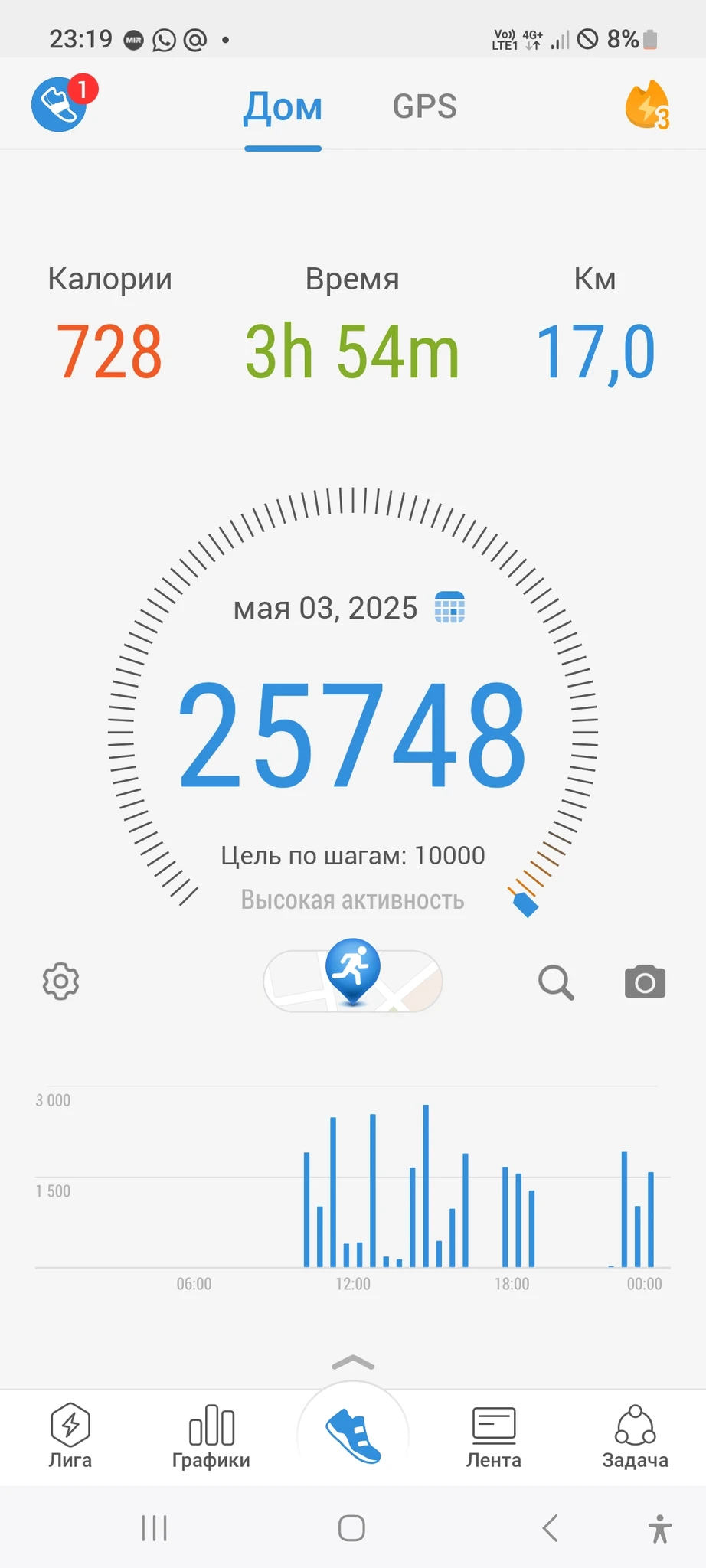Open the settings gear
The image size is (706, 1568).
[61, 981]
